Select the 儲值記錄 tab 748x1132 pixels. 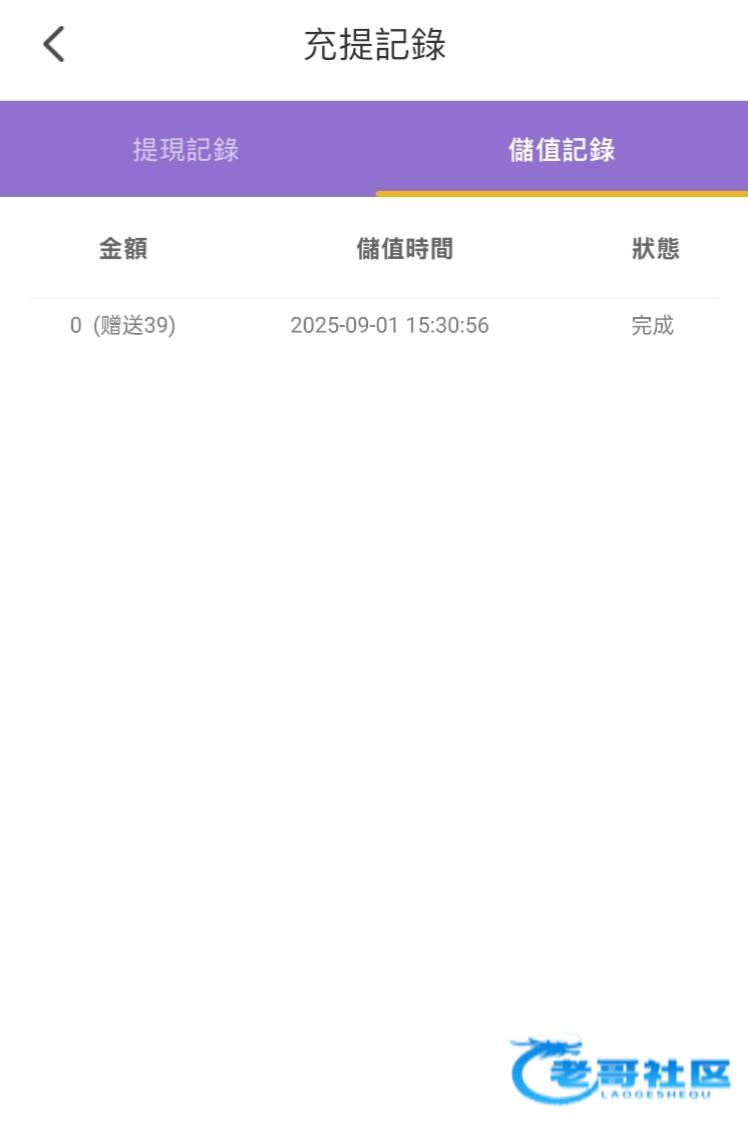[x=561, y=150]
